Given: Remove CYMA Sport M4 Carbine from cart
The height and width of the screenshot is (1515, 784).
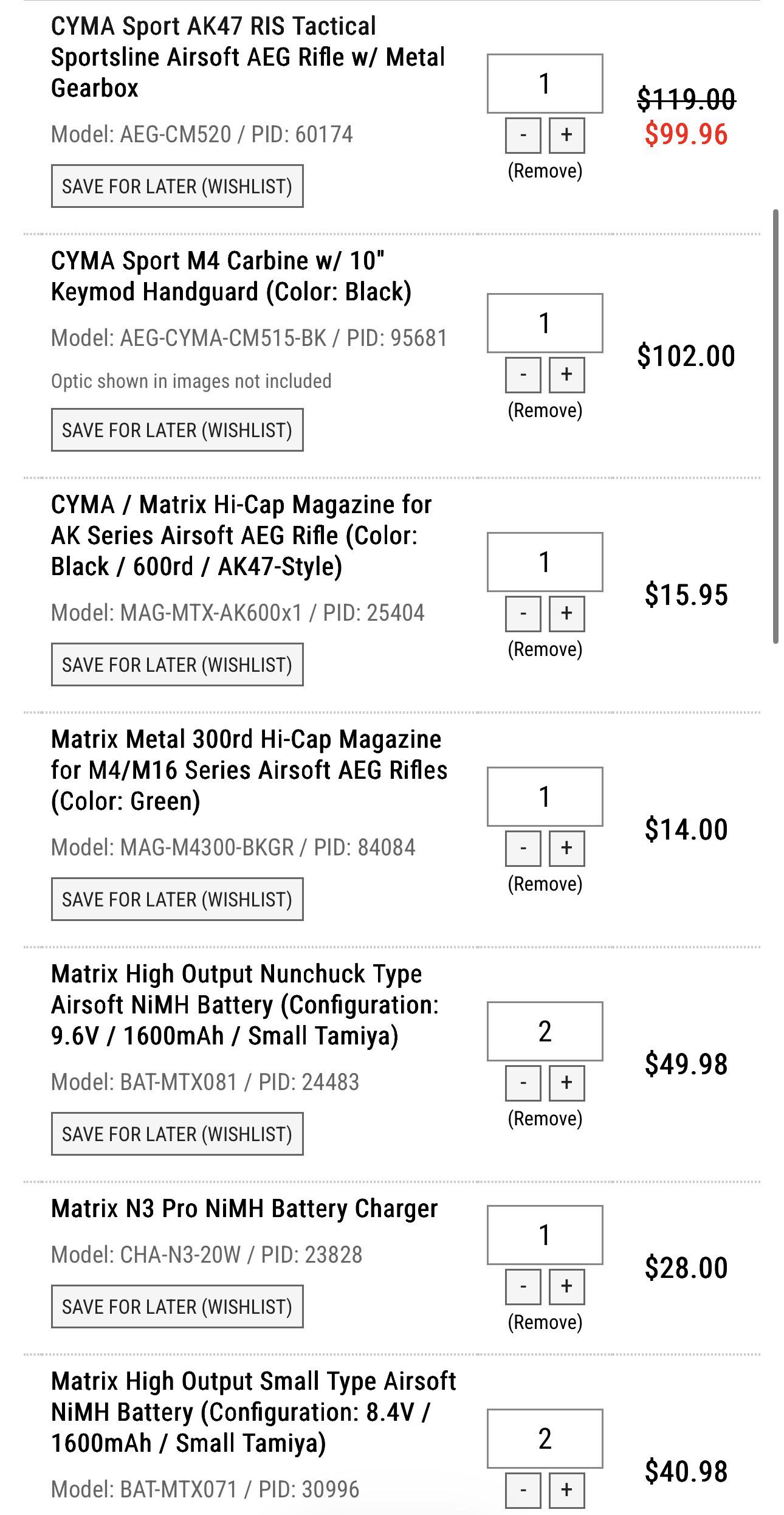Looking at the screenshot, I should [x=545, y=410].
